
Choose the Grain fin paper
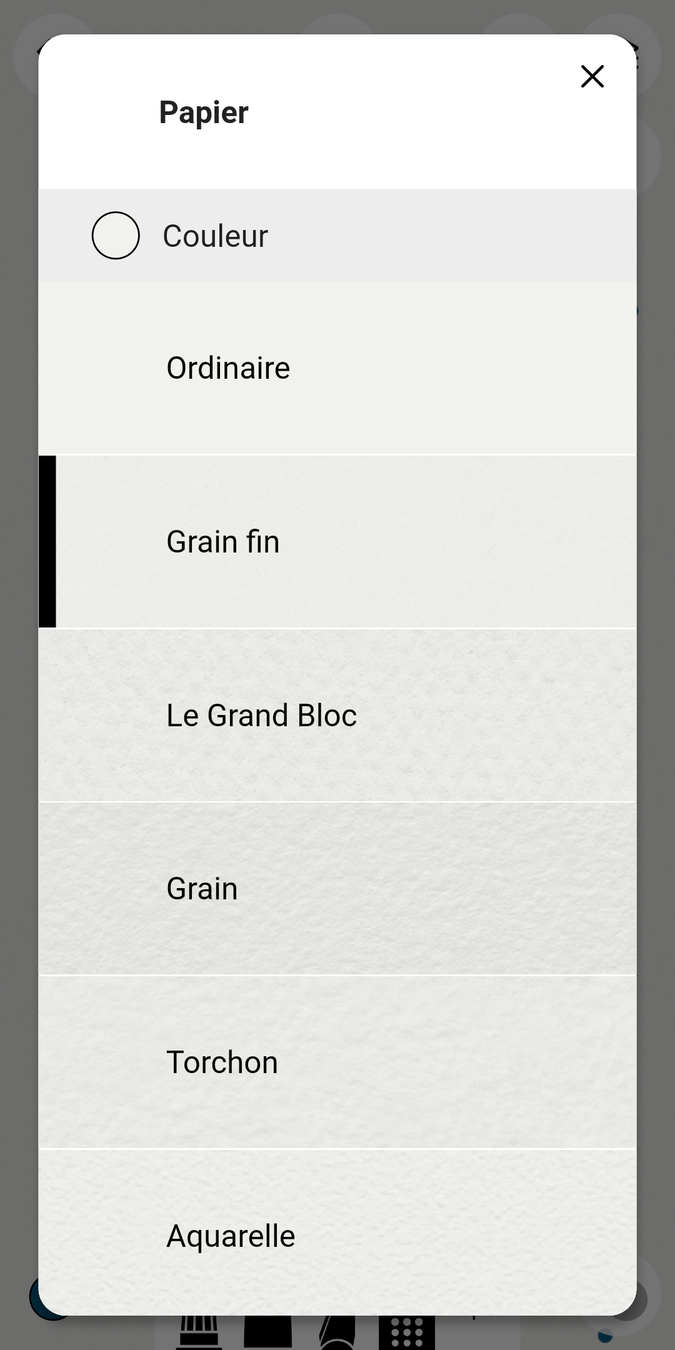tap(337, 542)
